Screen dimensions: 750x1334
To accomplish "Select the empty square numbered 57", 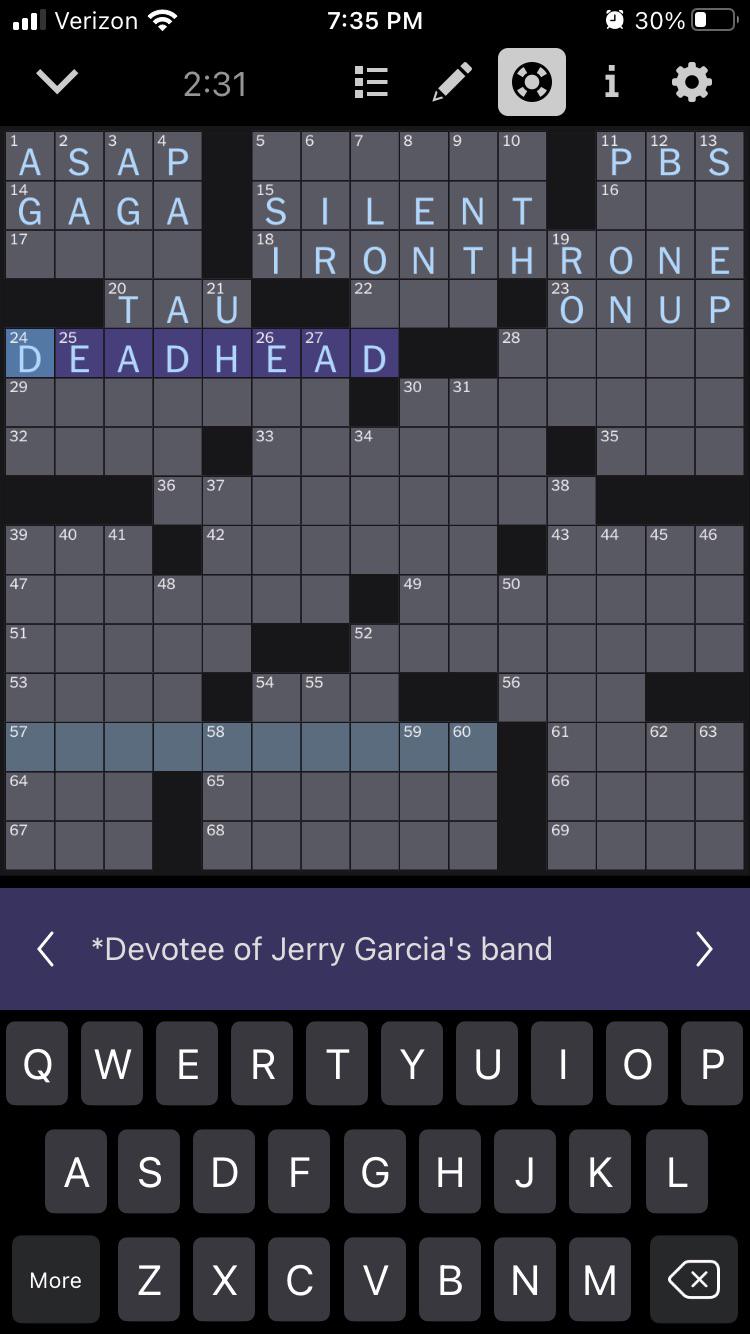I will (x=28, y=746).
